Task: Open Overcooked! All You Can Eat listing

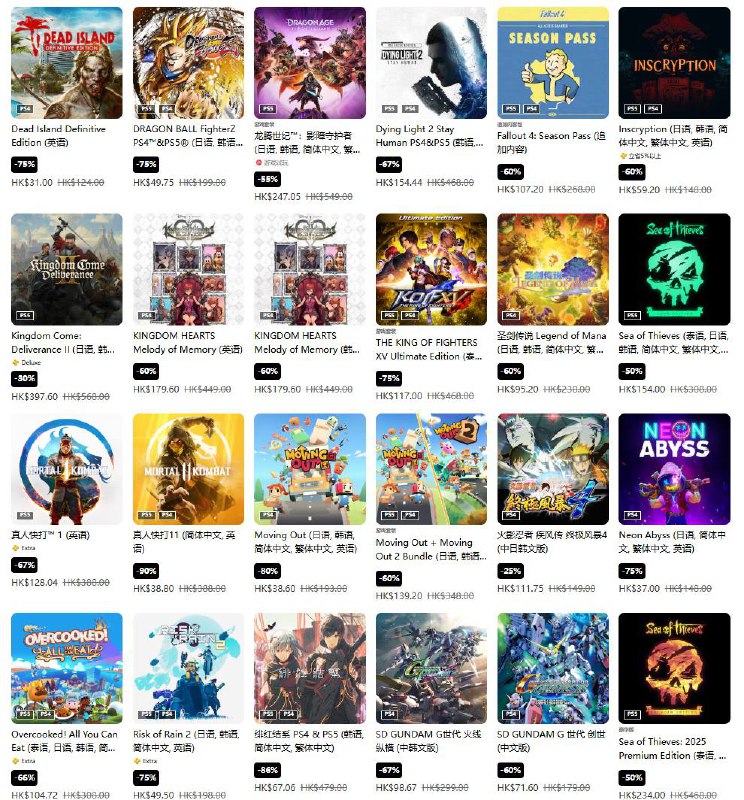Action: click(66, 668)
